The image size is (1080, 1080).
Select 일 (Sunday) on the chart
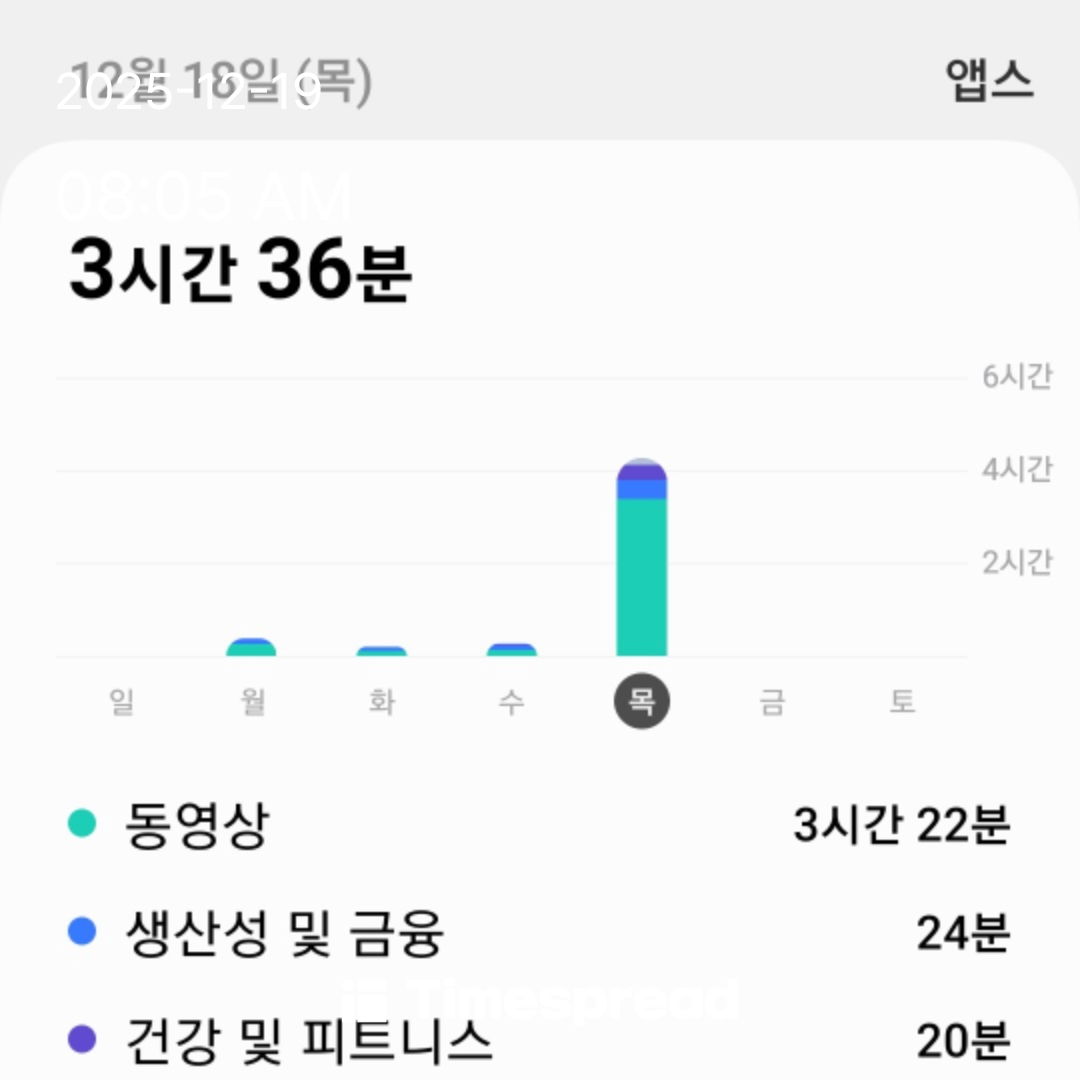pyautogui.click(x=122, y=702)
